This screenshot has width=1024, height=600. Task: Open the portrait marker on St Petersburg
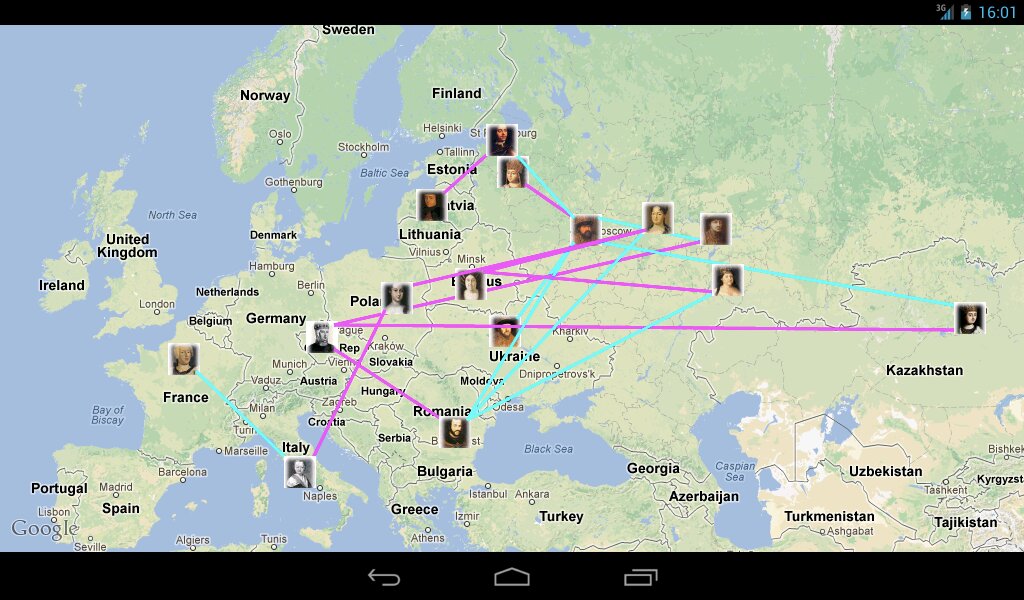tap(502, 141)
